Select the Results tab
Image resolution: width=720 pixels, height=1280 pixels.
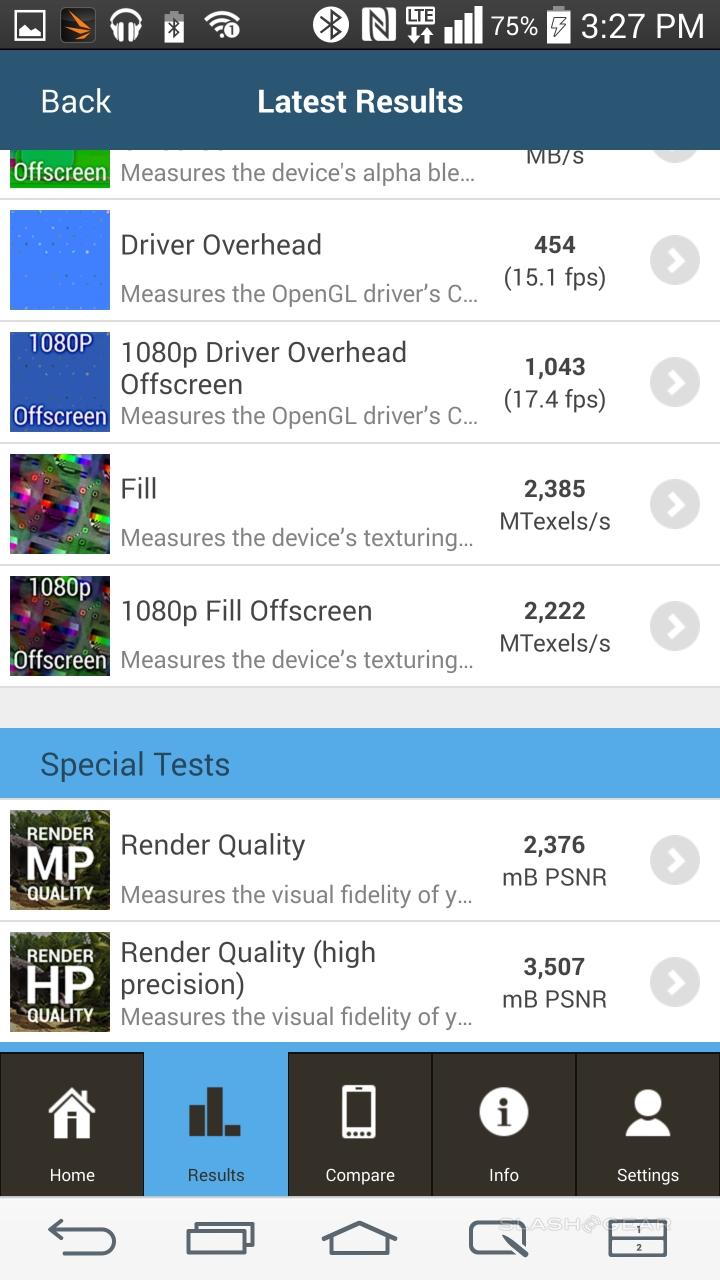pos(216,1125)
